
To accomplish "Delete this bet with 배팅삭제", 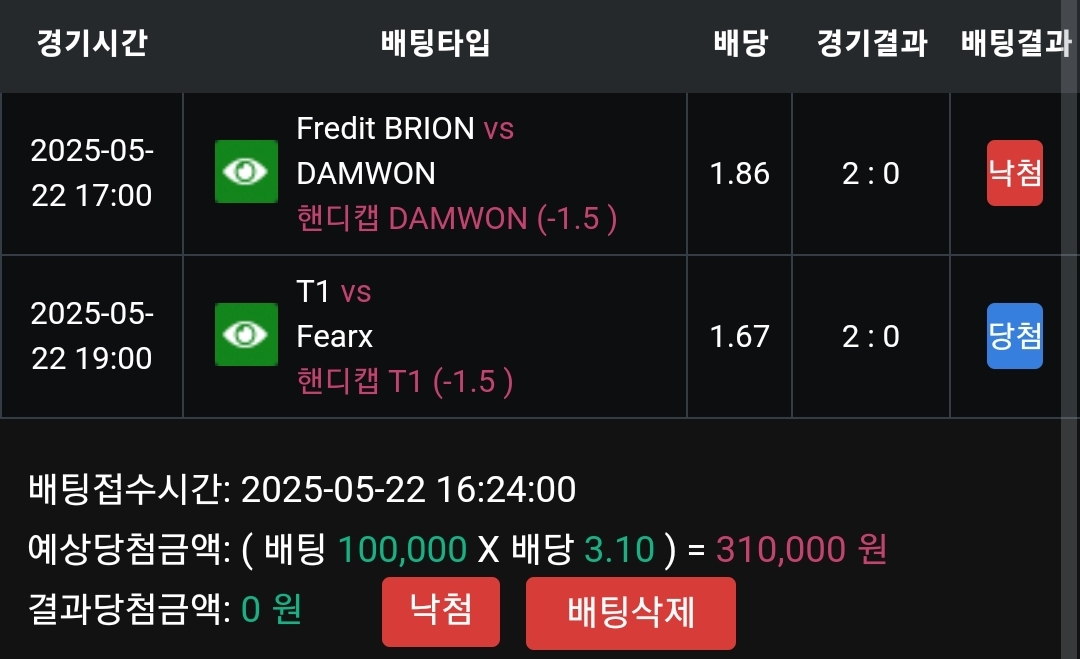I will 630,612.
